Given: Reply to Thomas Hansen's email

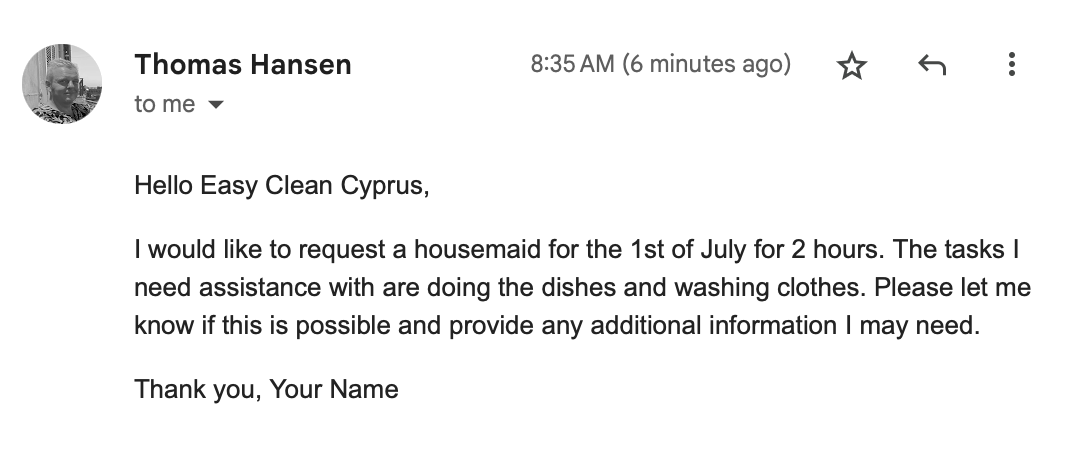Looking at the screenshot, I should [x=931, y=66].
